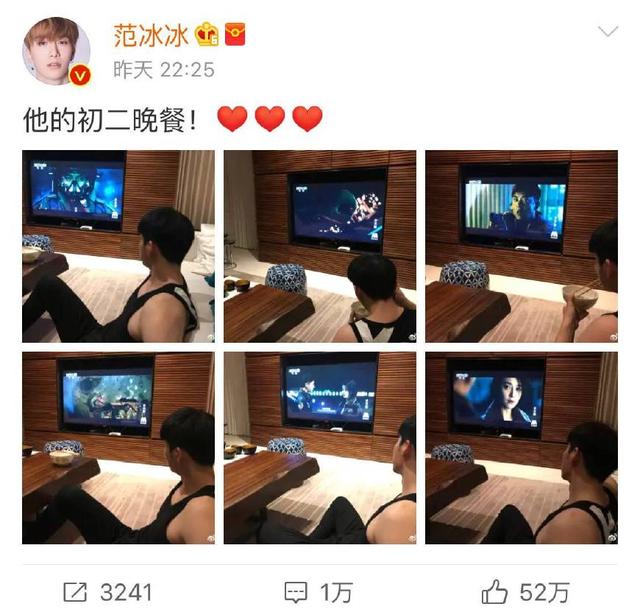Open the bottom right photo

521,447
